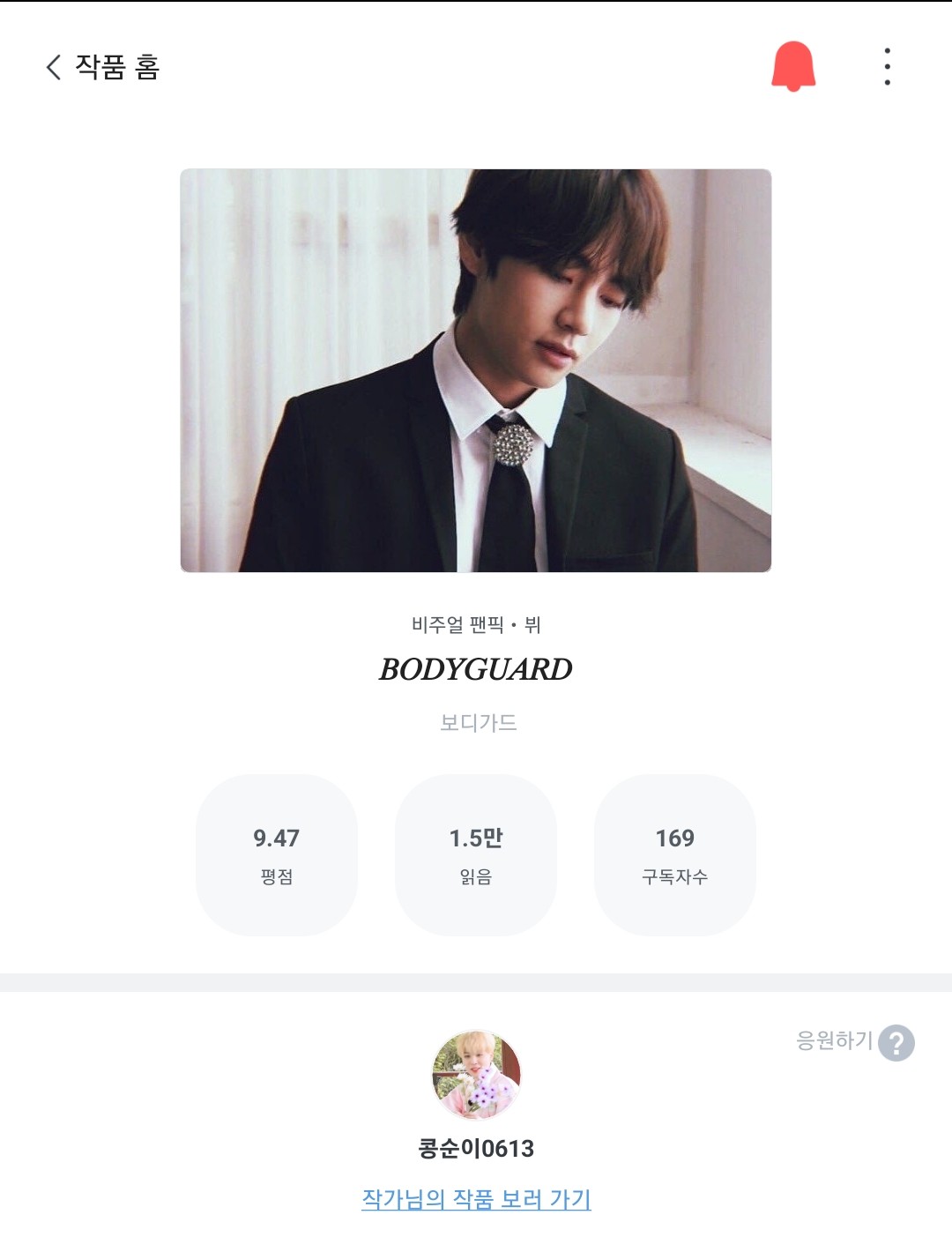The height and width of the screenshot is (1237, 952).
Task: Open 콩순이0613 author profile picture
Action: point(476,1075)
